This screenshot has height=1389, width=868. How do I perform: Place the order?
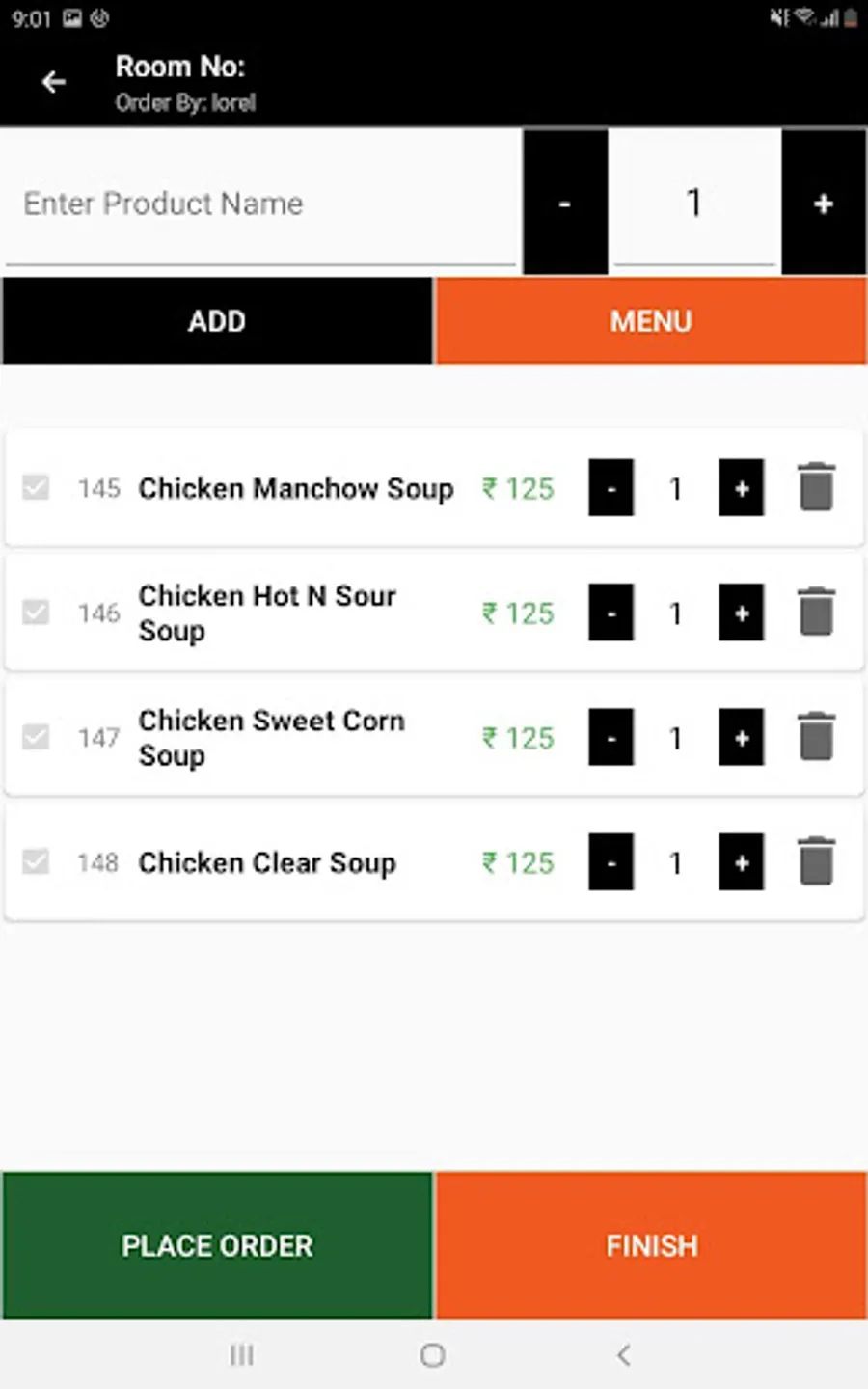[x=217, y=1245]
